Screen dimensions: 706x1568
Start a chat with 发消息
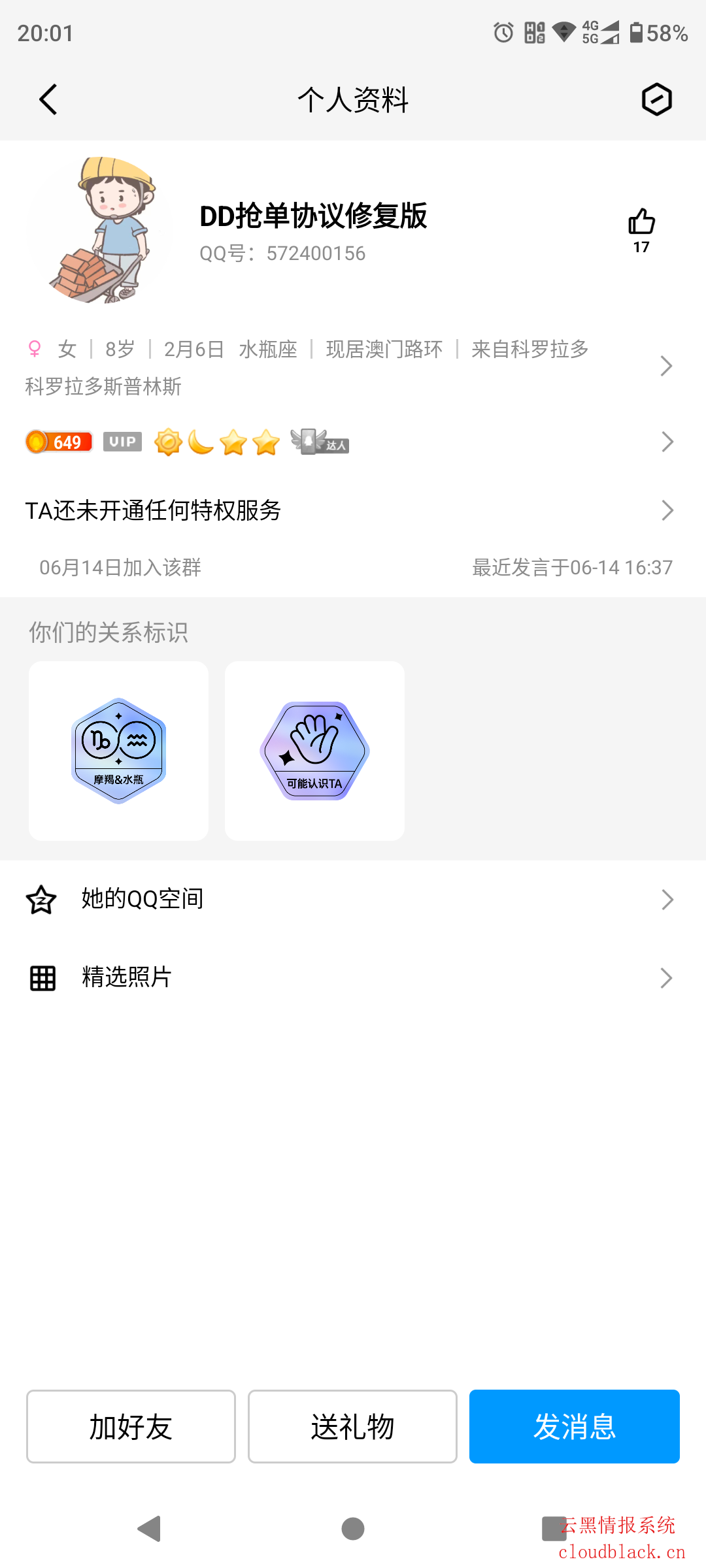pos(574,1426)
